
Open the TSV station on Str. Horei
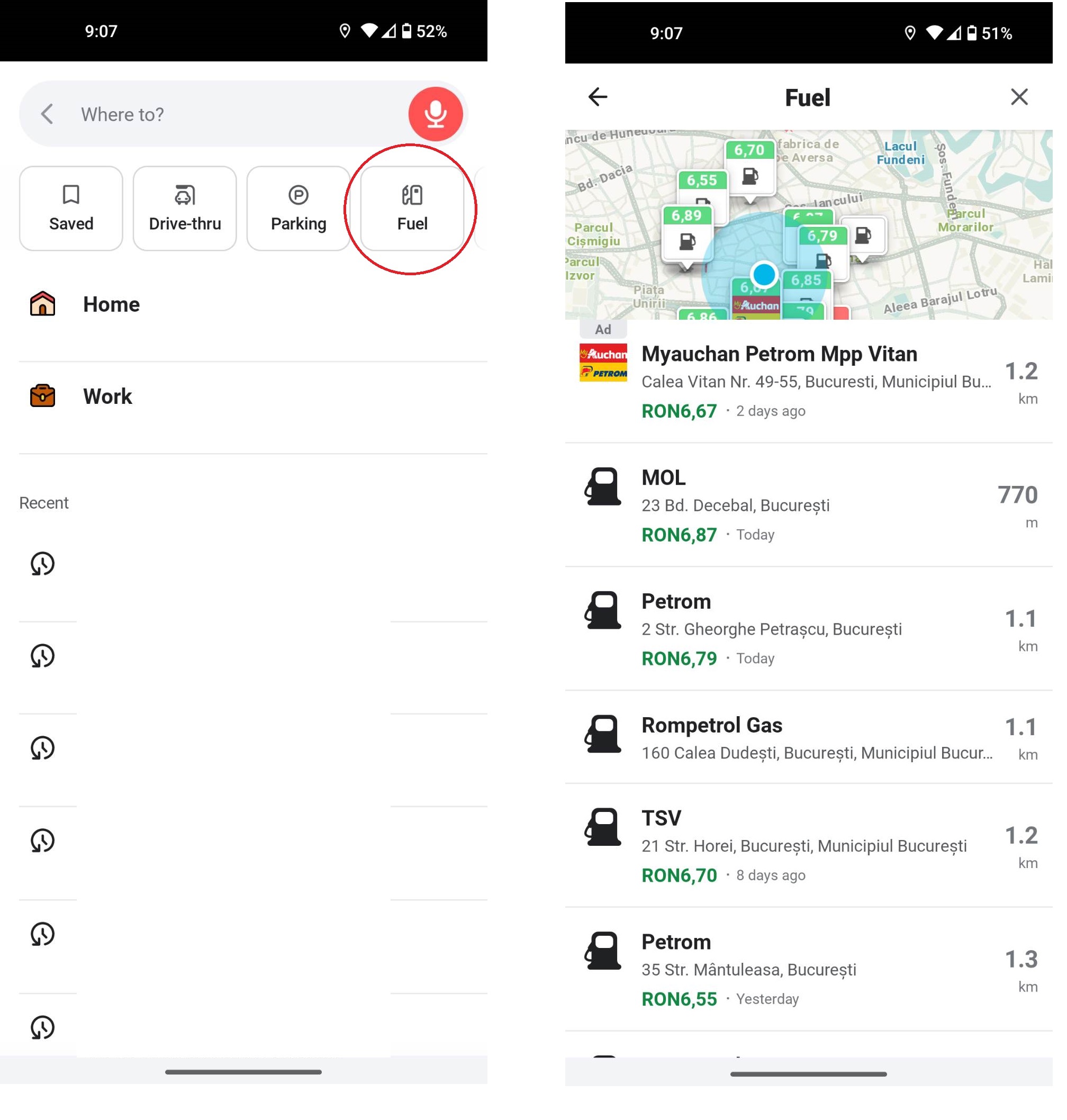[x=808, y=845]
